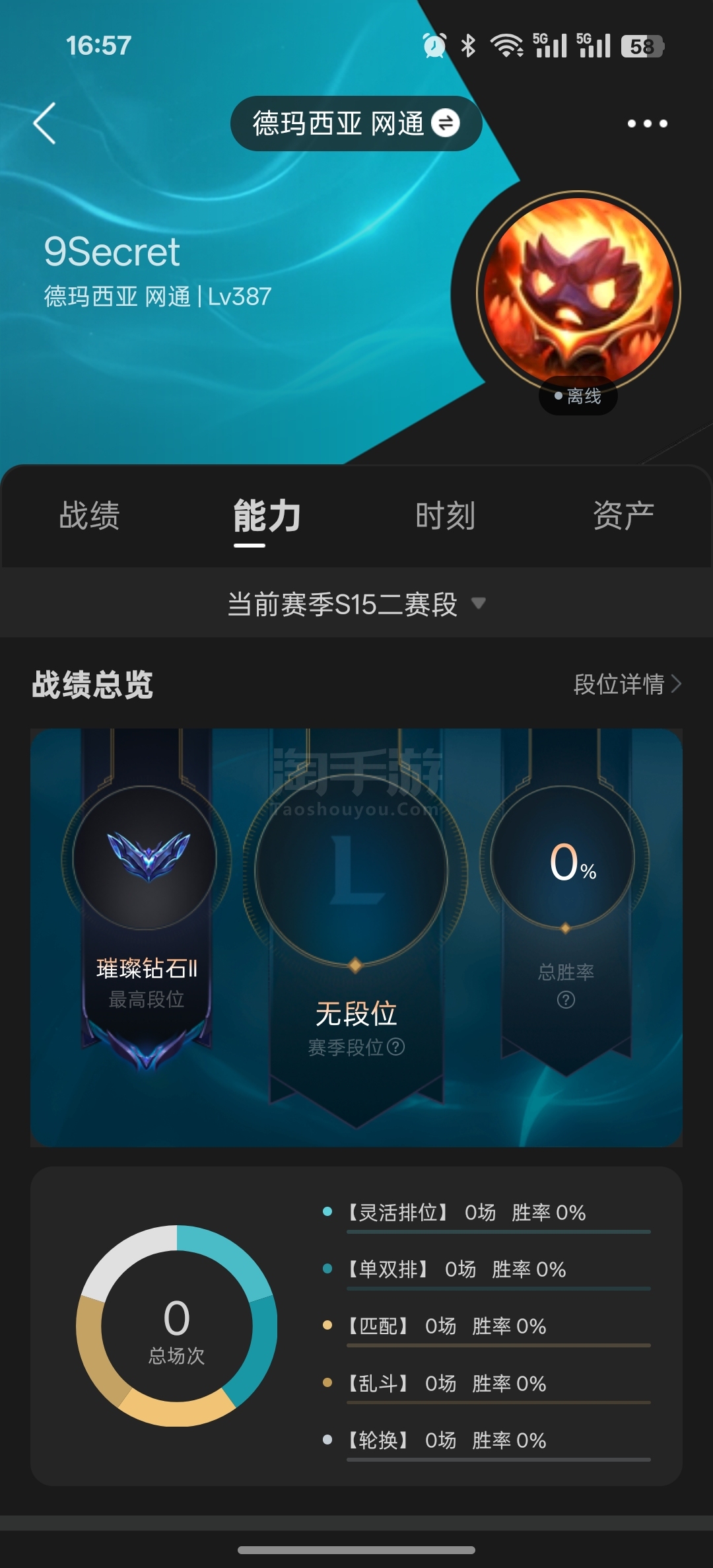Select the 能力 tab
Image resolution: width=713 pixels, height=1568 pixels.
click(267, 516)
